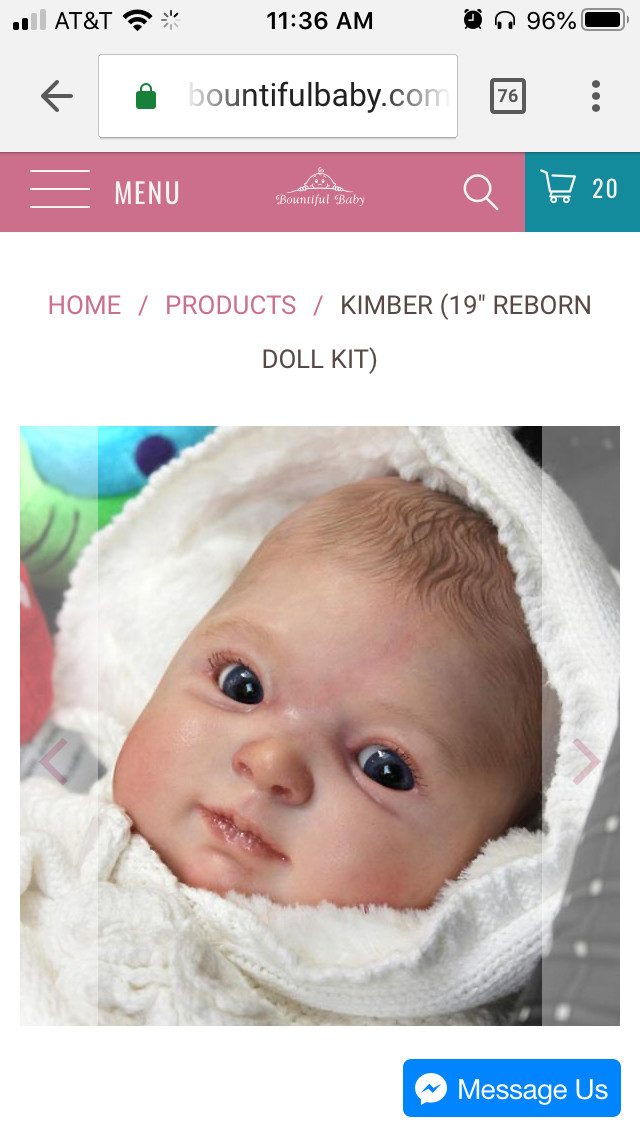
Task: Open the tab switcher showing 76 tabs
Action: tap(507, 96)
